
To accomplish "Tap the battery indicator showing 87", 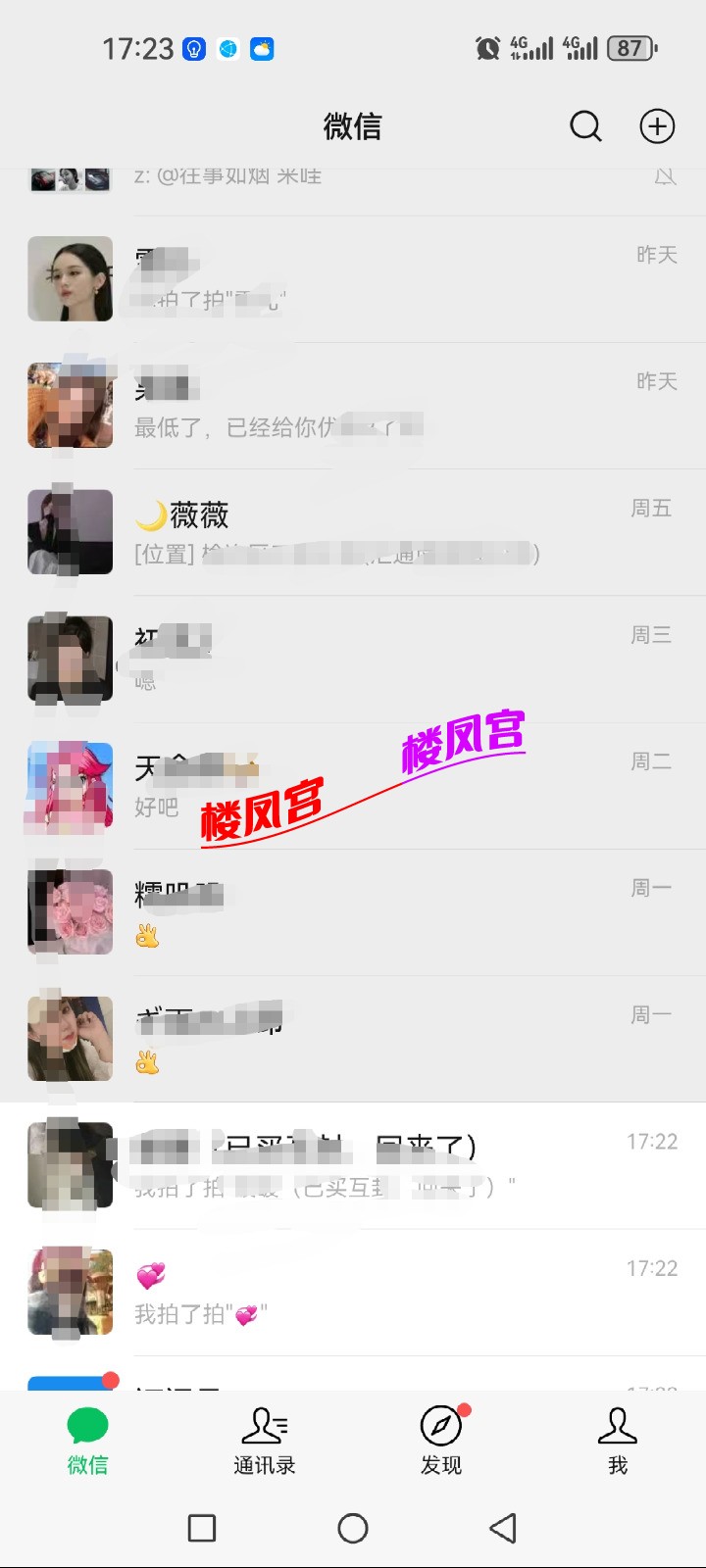I will click(x=632, y=47).
